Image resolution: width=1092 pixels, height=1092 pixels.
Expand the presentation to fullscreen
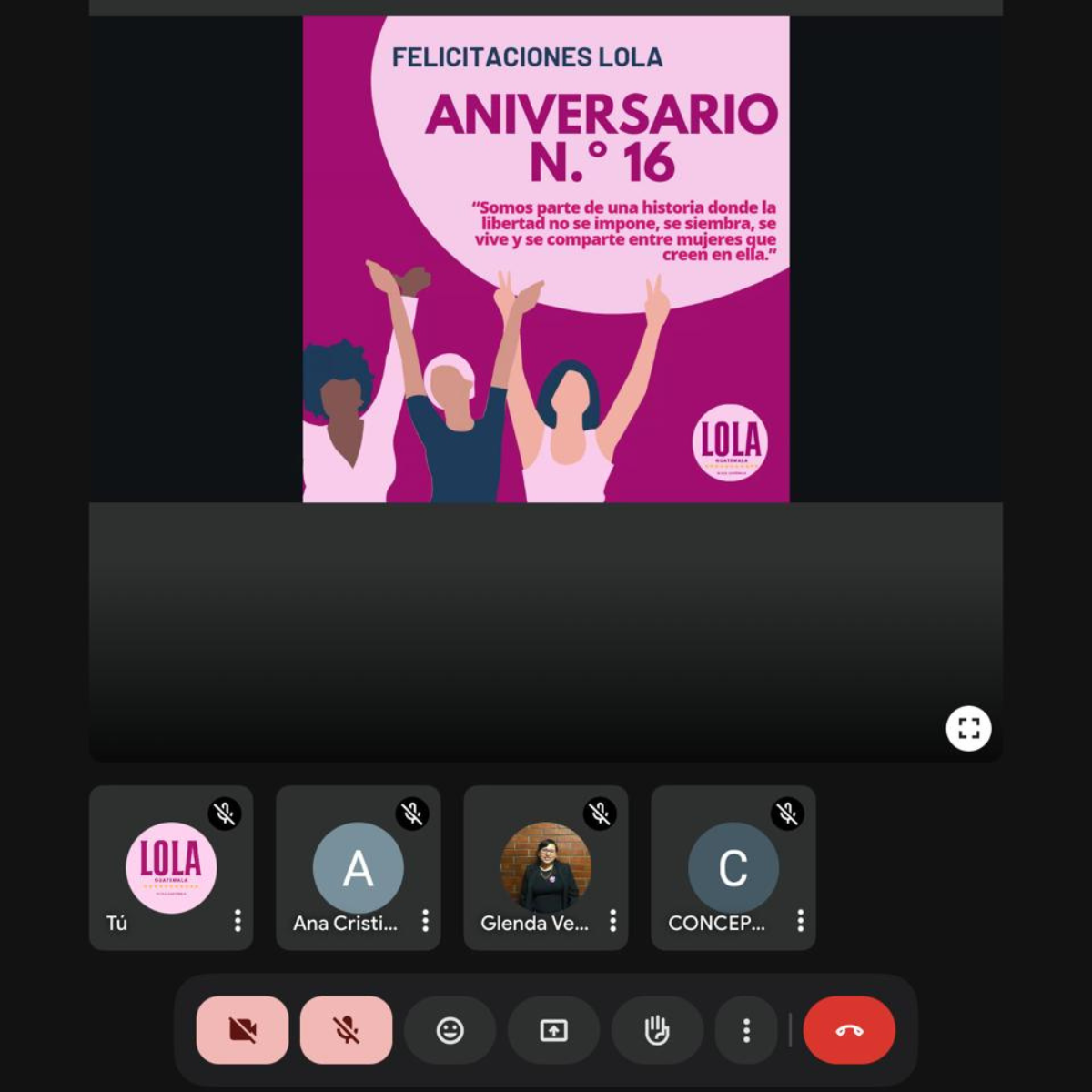[968, 728]
